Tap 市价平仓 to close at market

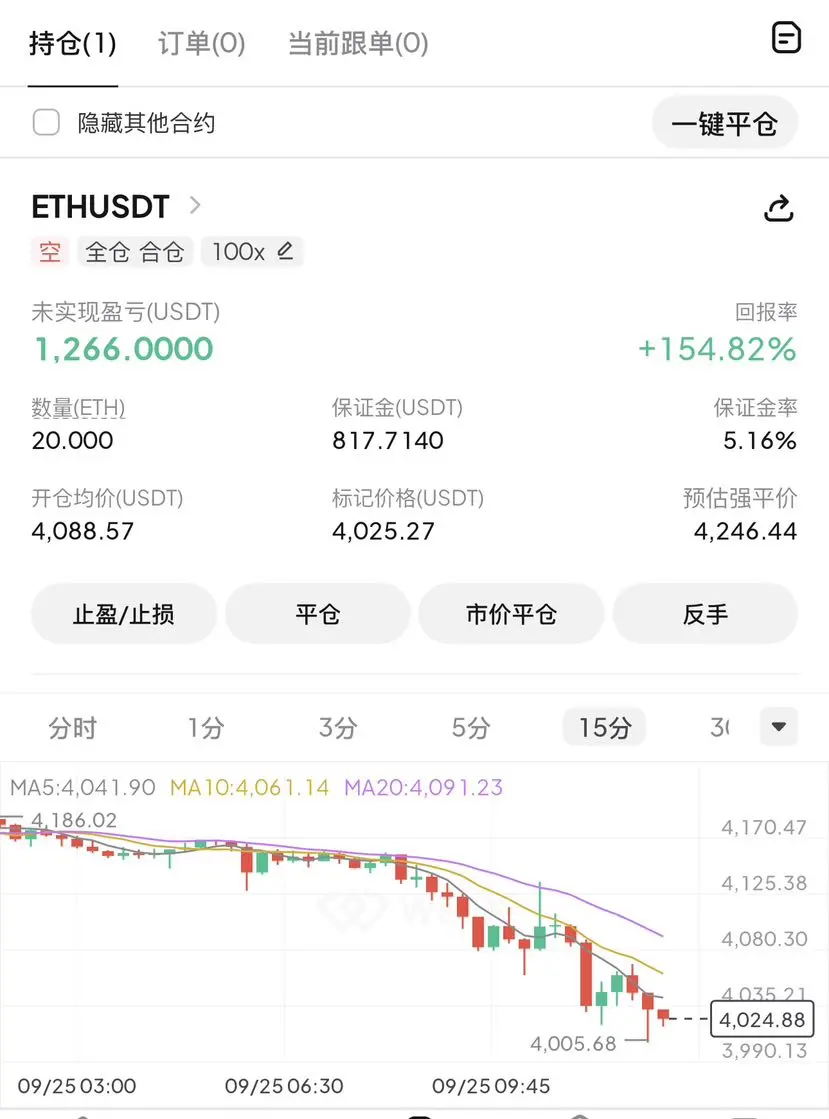coord(511,614)
